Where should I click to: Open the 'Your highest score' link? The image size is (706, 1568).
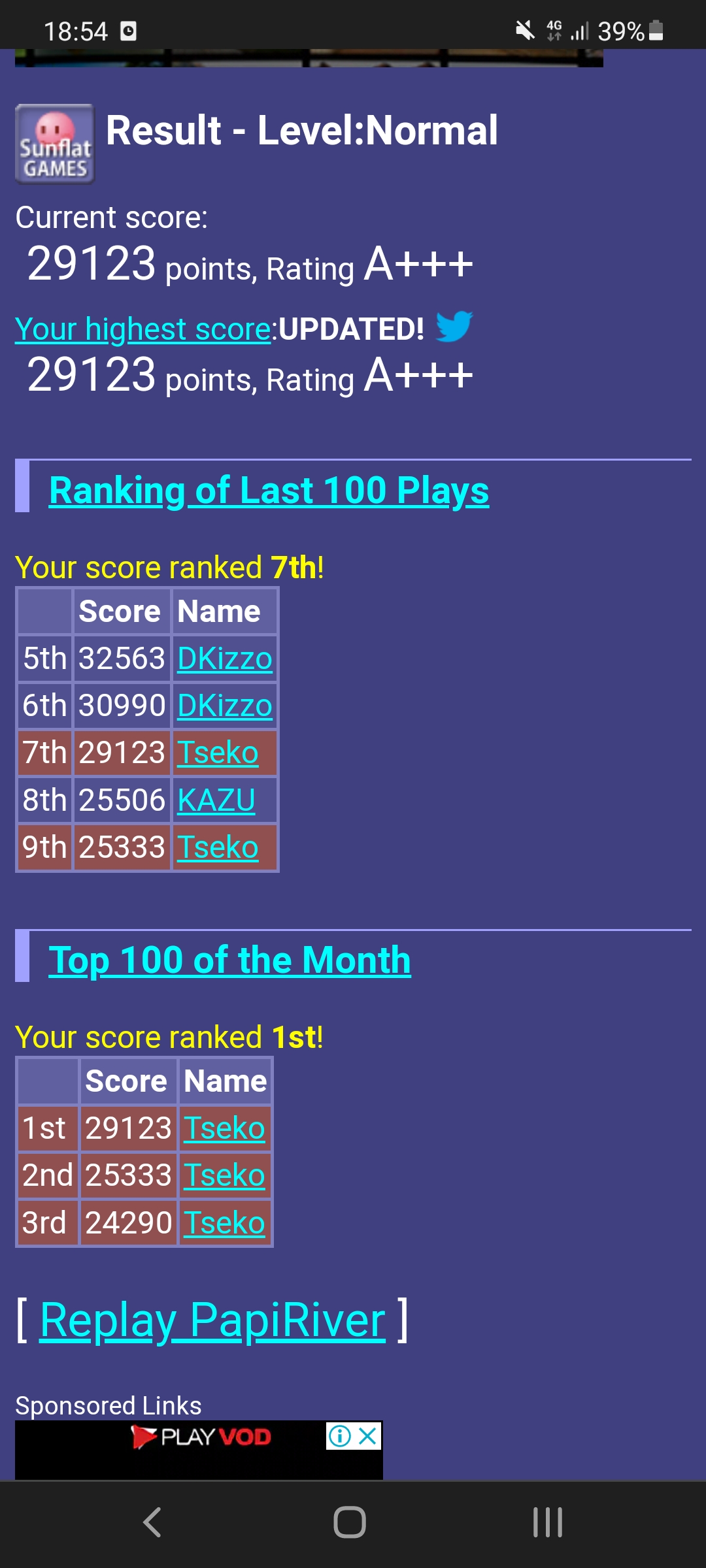pos(143,329)
